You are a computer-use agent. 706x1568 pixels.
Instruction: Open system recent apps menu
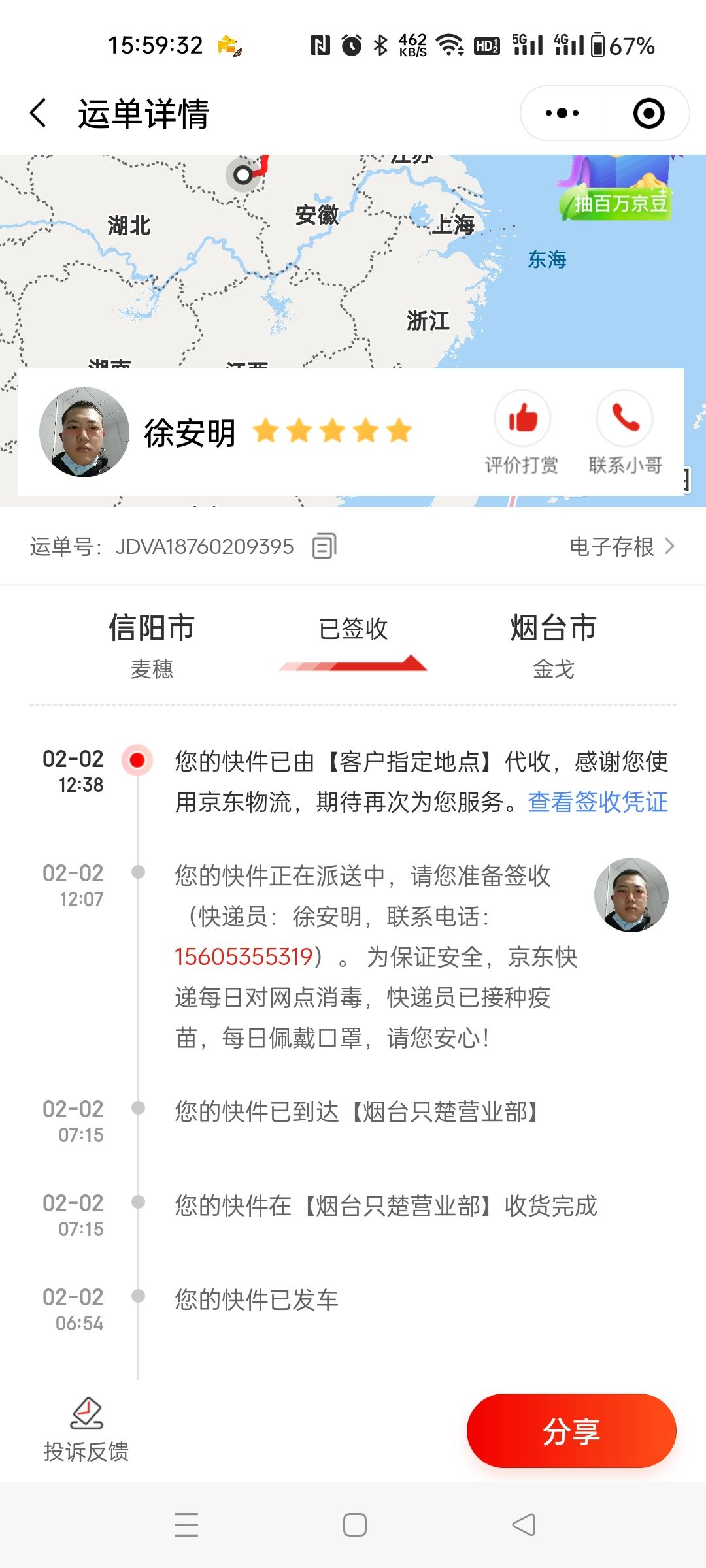pos(186,1525)
